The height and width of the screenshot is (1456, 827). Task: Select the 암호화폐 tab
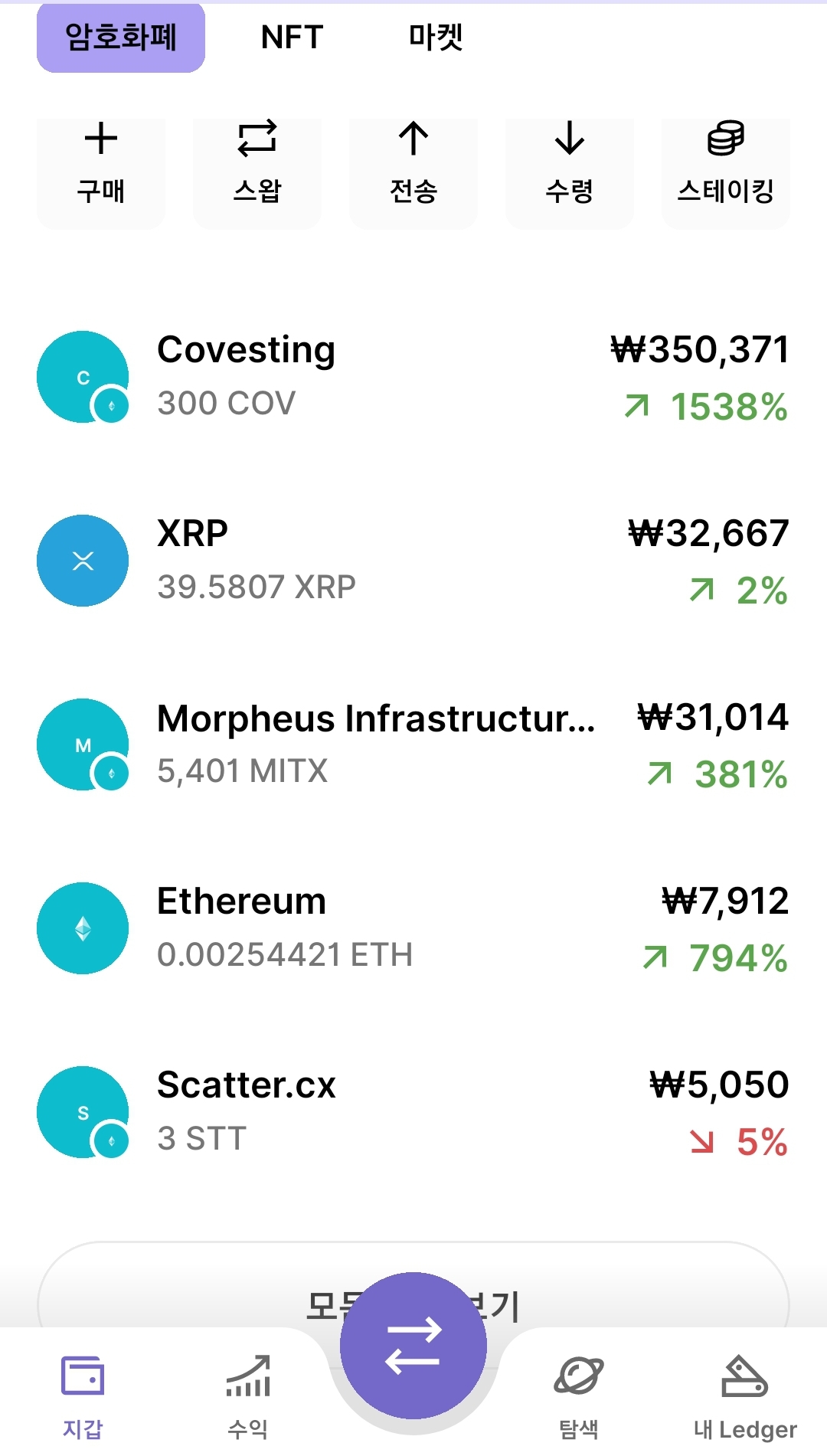point(121,38)
